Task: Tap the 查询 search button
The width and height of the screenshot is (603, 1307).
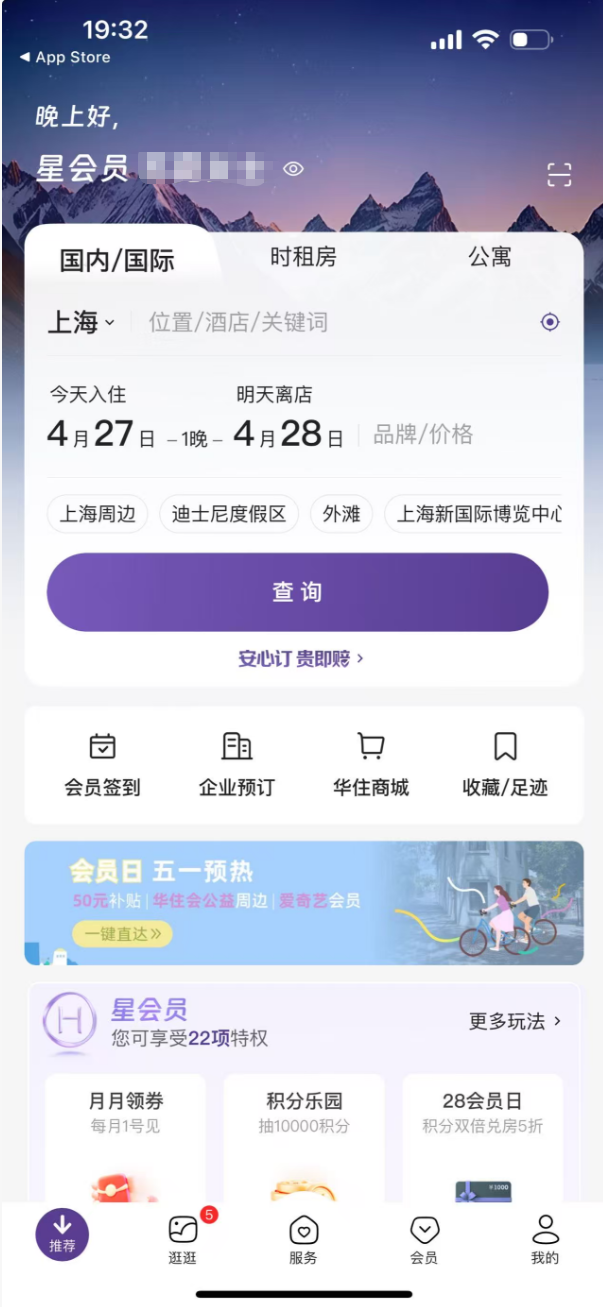Action: click(x=297, y=592)
